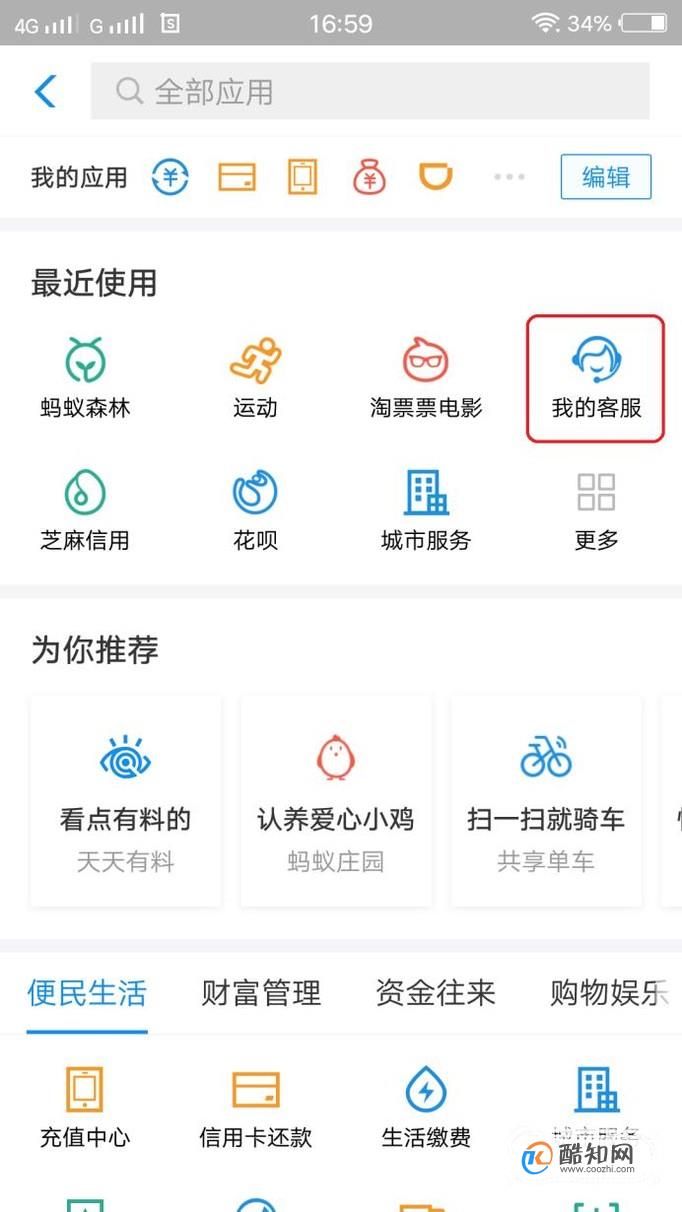The height and width of the screenshot is (1212, 682).
Task: Open 花呗 under 最近使用
Action: click(x=255, y=510)
